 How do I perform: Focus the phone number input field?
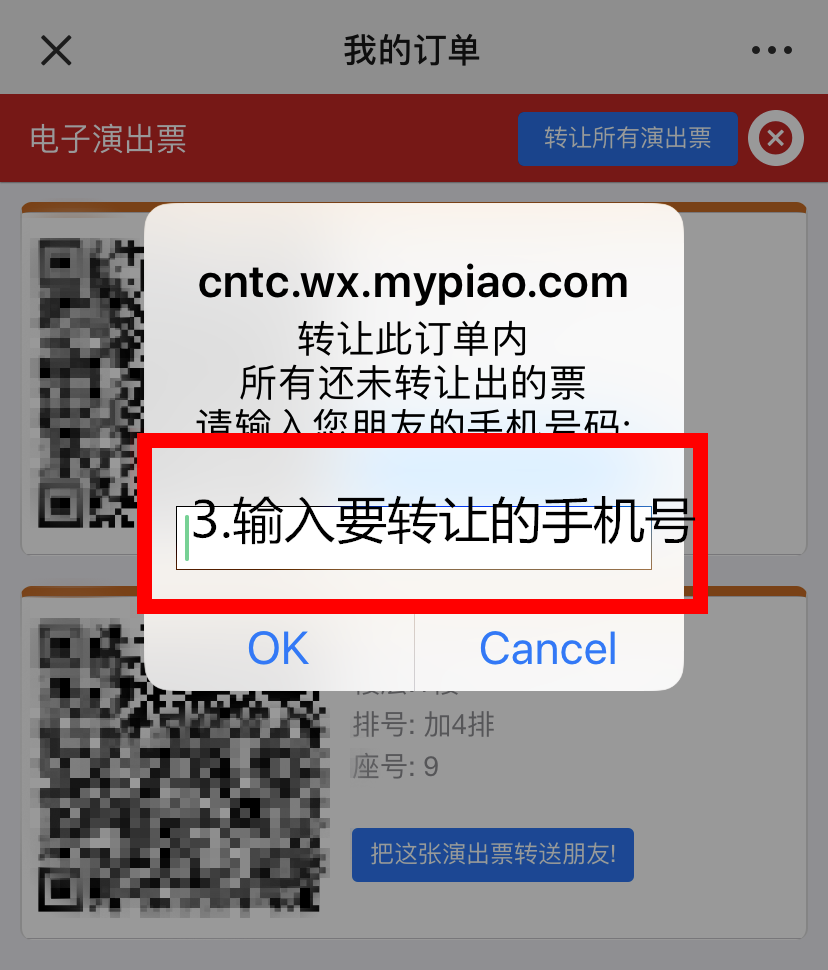pyautogui.click(x=414, y=539)
